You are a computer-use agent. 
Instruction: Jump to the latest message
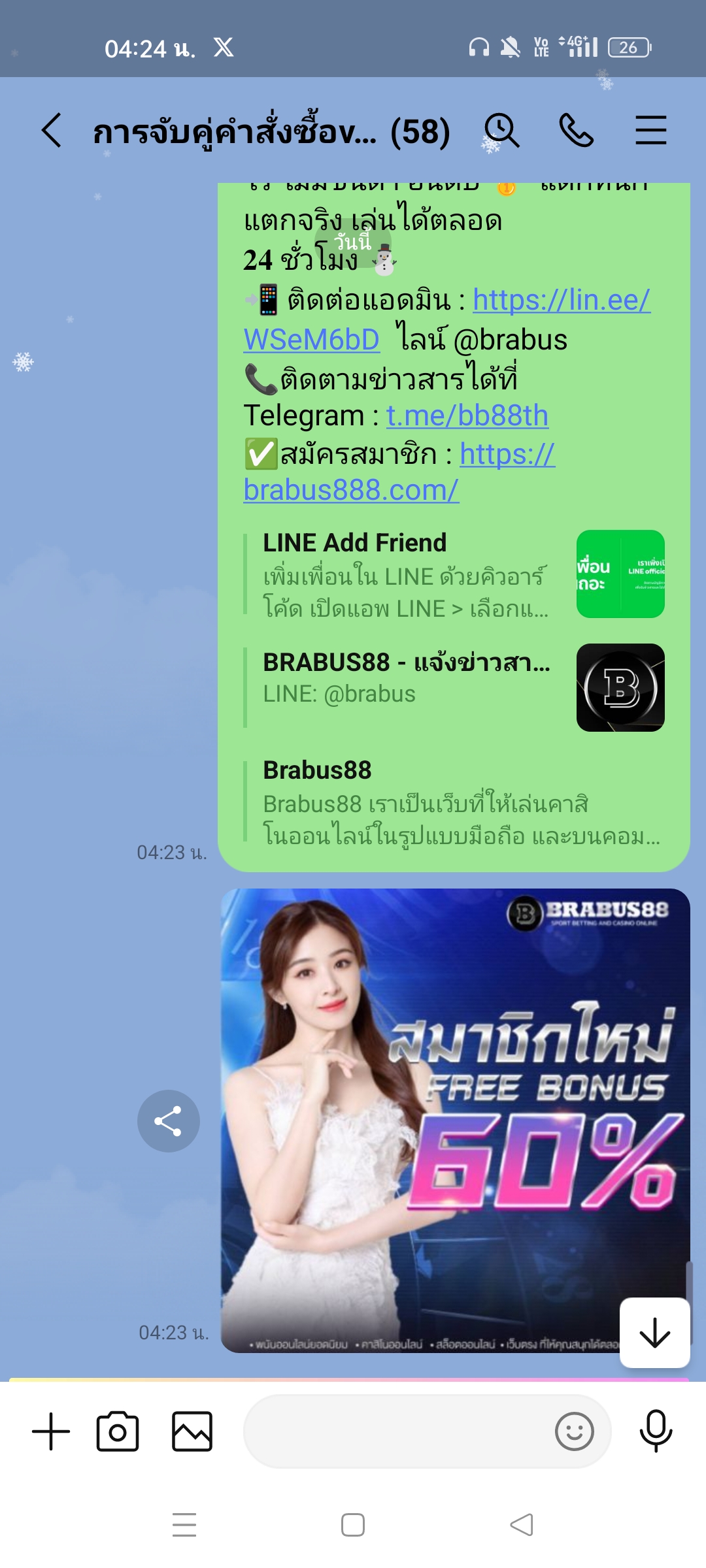tap(654, 1333)
